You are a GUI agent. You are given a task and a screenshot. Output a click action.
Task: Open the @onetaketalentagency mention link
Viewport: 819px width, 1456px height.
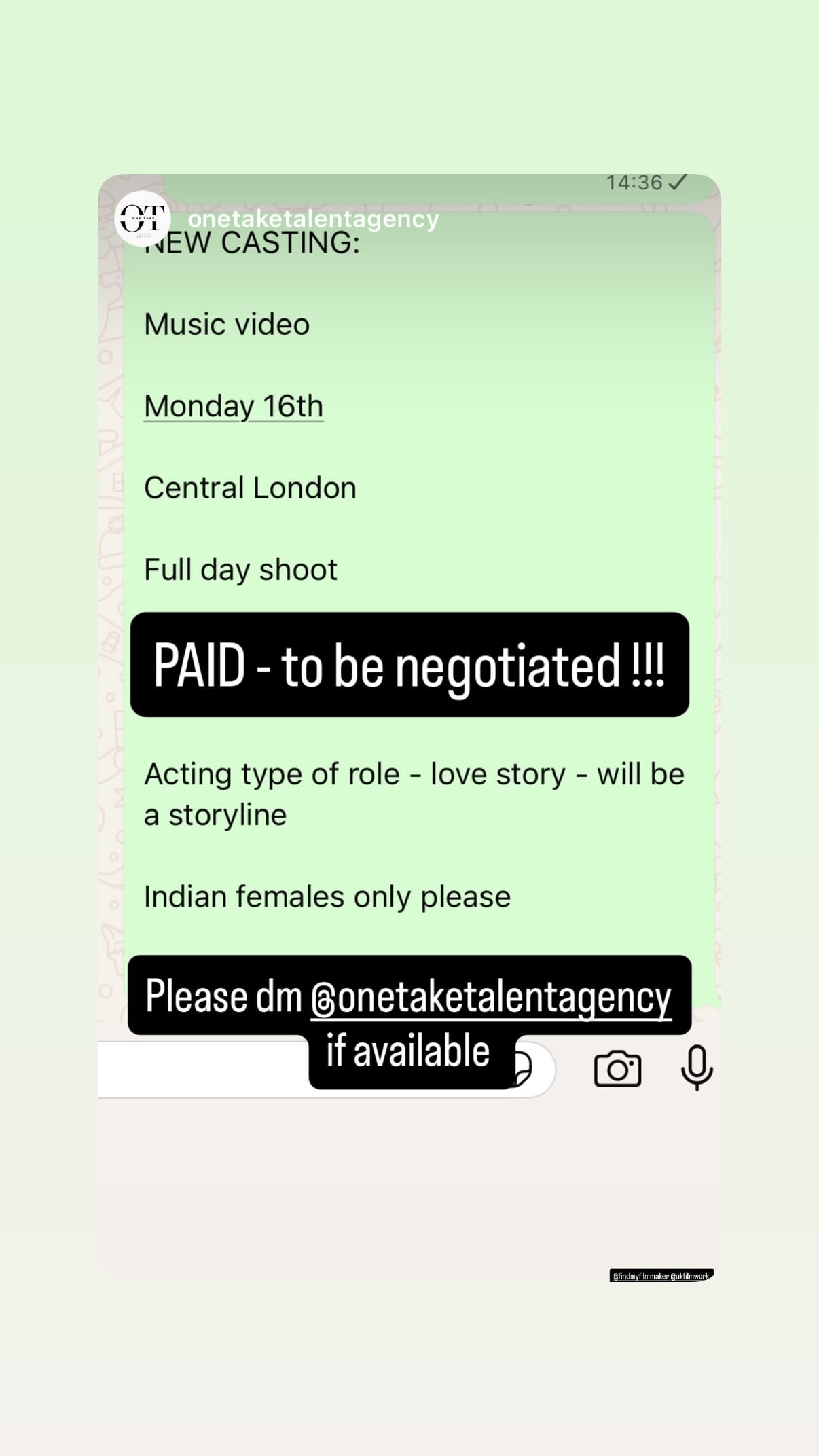pyautogui.click(x=492, y=996)
